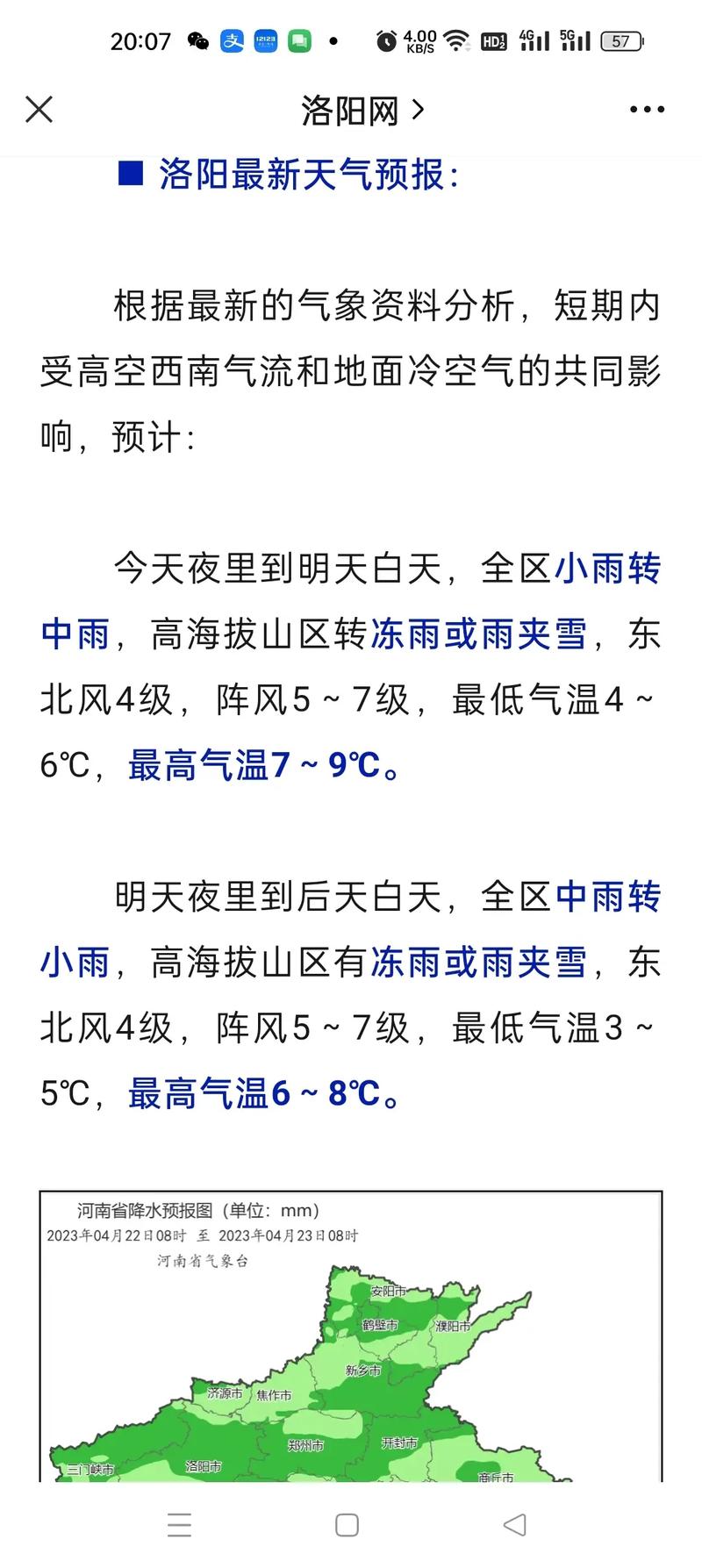The width and height of the screenshot is (702, 1568).
Task: Tap the system back button
Action: (x=514, y=1525)
